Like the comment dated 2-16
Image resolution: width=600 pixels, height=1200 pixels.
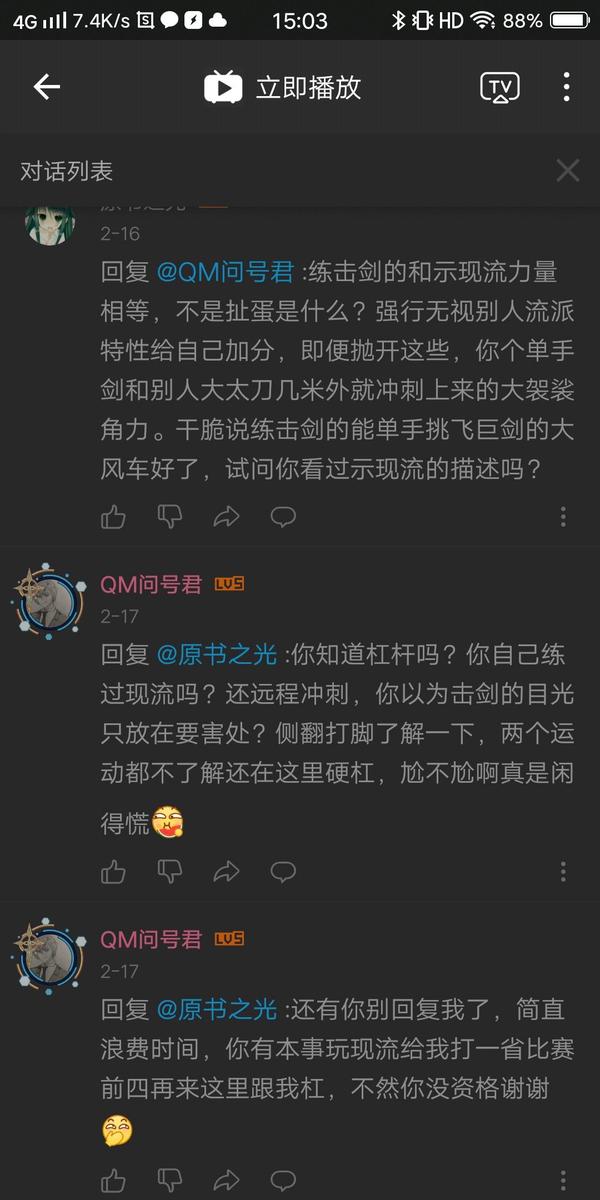(x=114, y=516)
